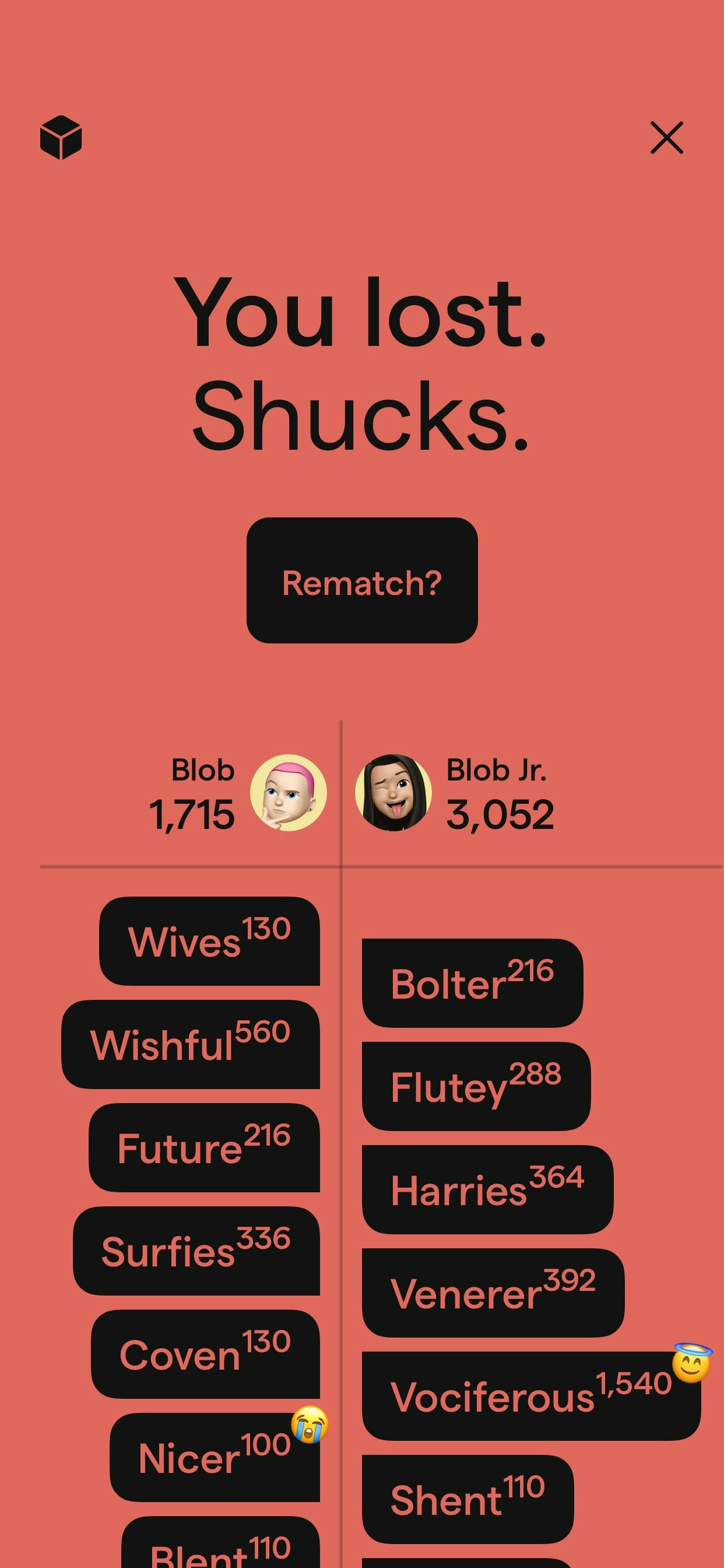View Blob Jr.'s profile avatar

point(393,793)
